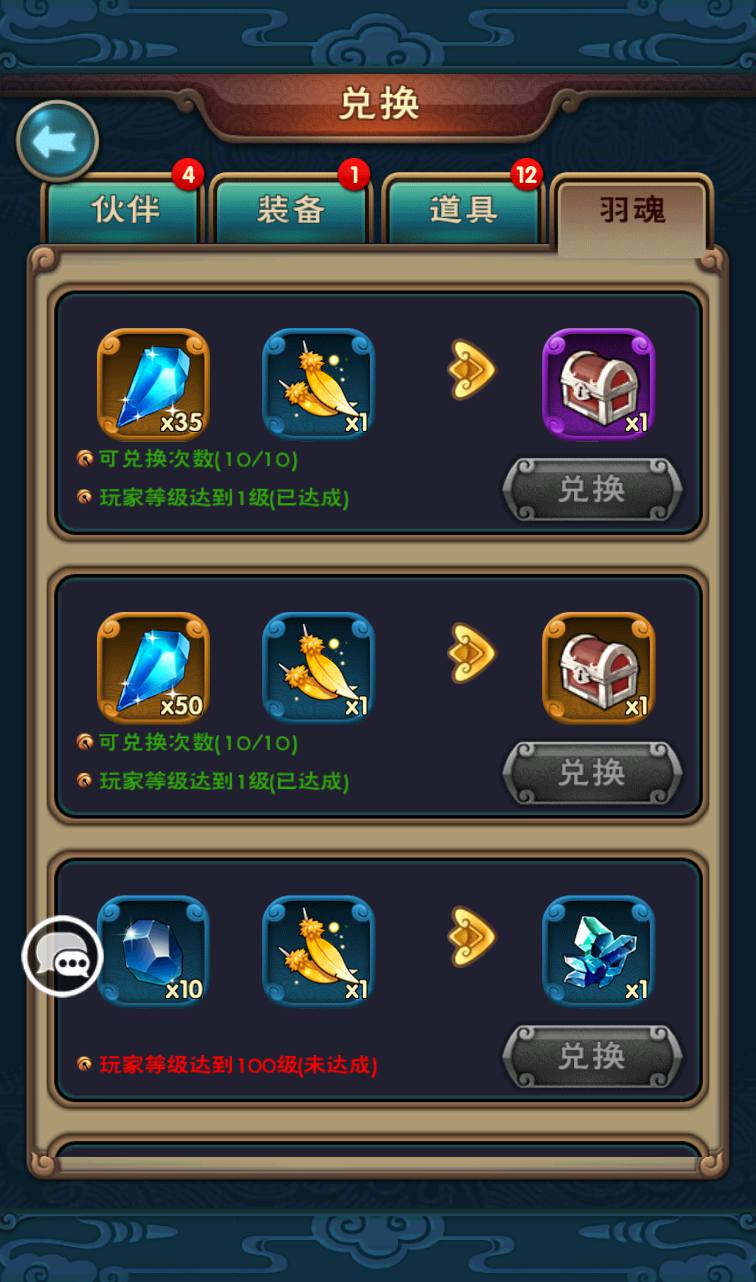Image resolution: width=756 pixels, height=1282 pixels.
Task: Tap 兑换 for the orange treasure chest
Action: [x=591, y=773]
